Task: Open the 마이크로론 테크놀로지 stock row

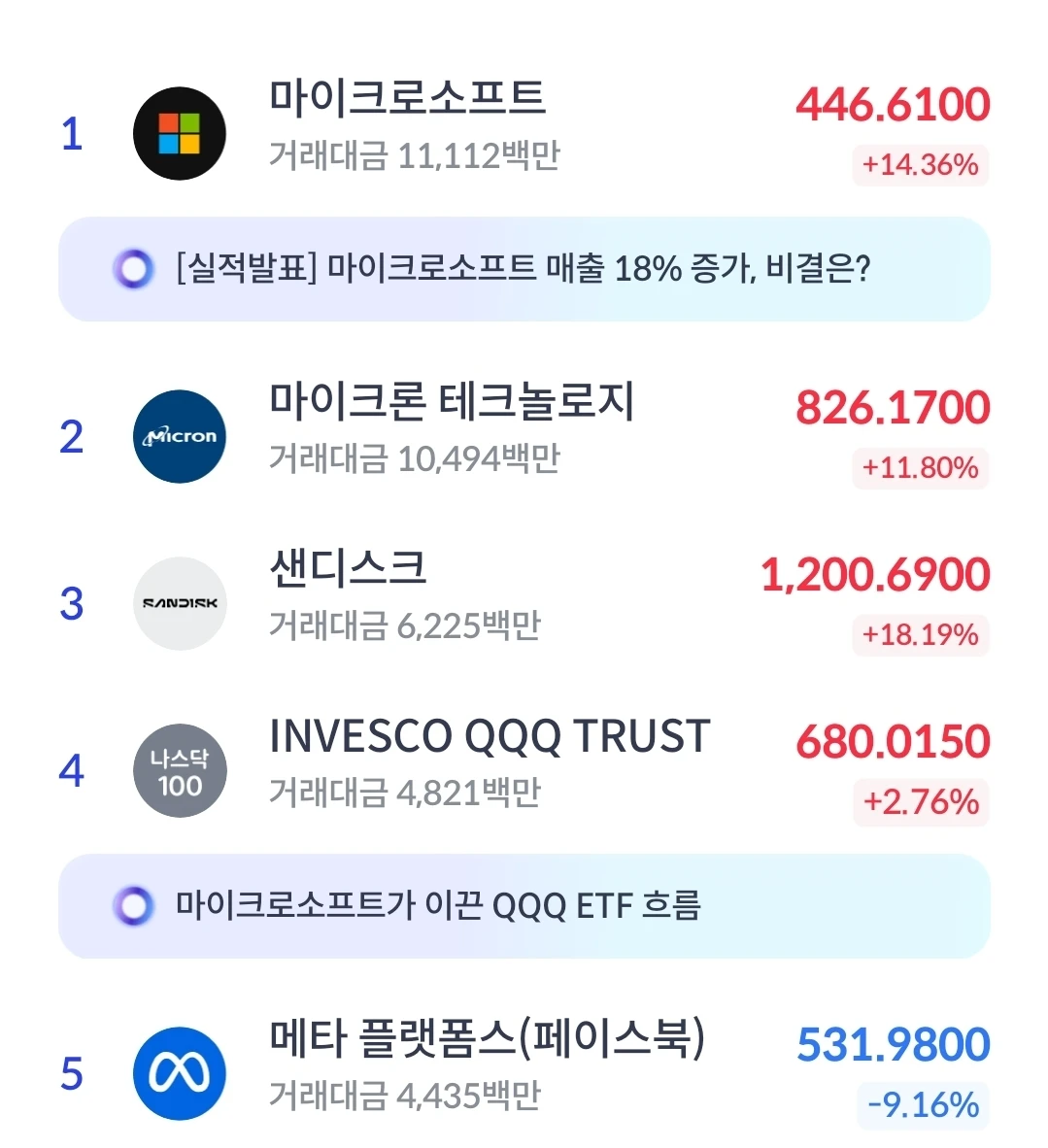Action: 524,436
